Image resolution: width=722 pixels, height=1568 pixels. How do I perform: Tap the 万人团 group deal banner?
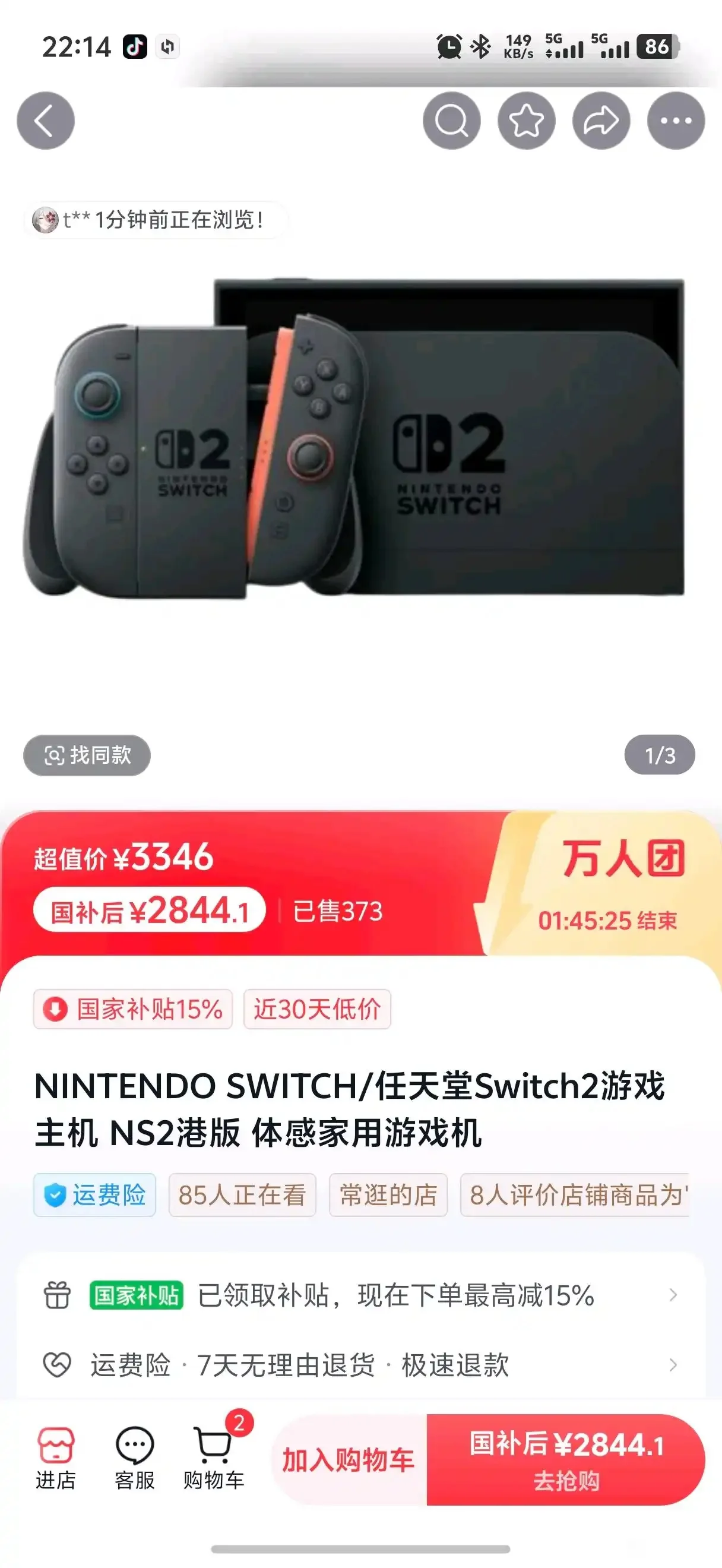point(608,883)
